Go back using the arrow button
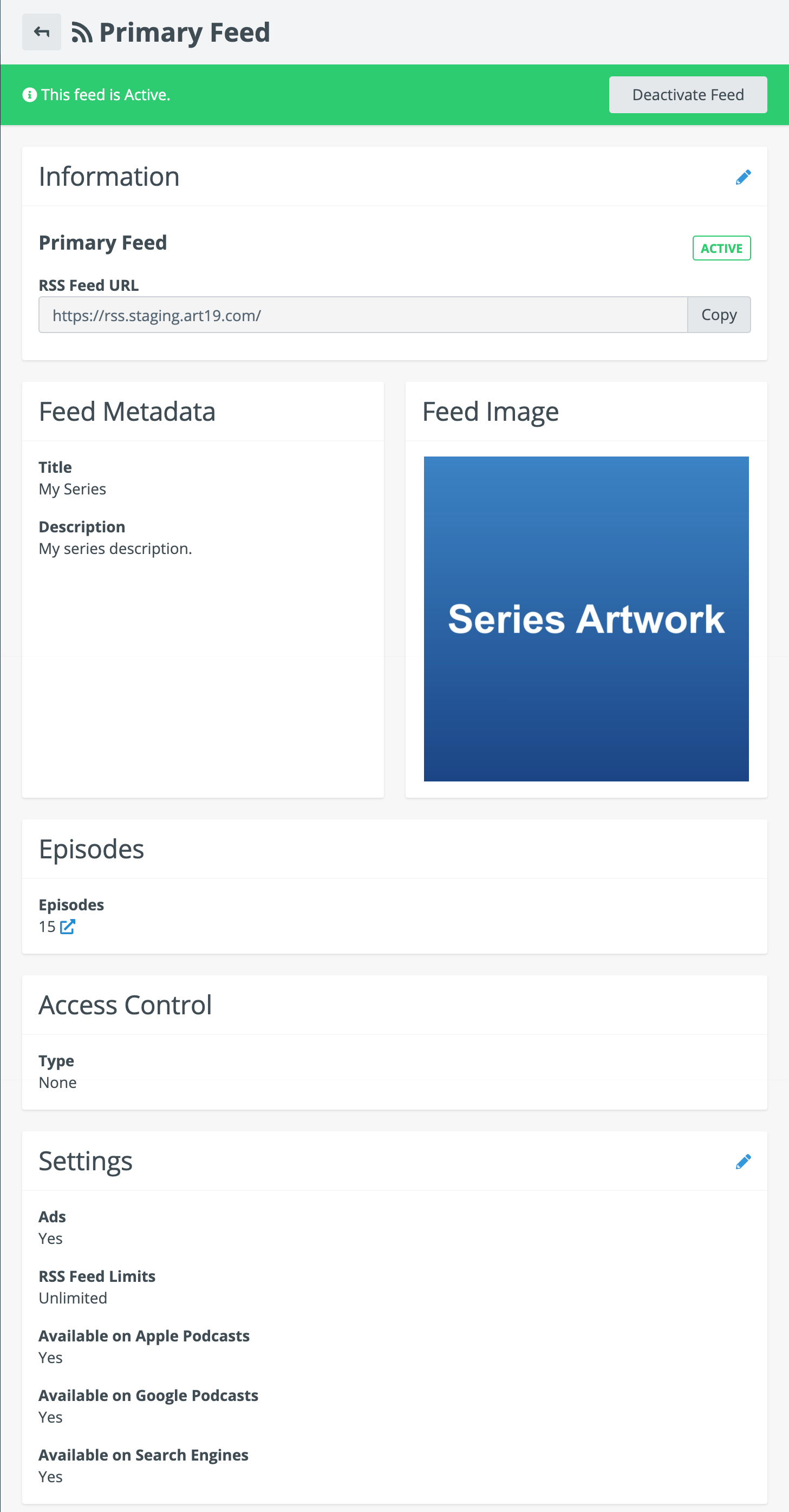The width and height of the screenshot is (789, 1512). 41,32
